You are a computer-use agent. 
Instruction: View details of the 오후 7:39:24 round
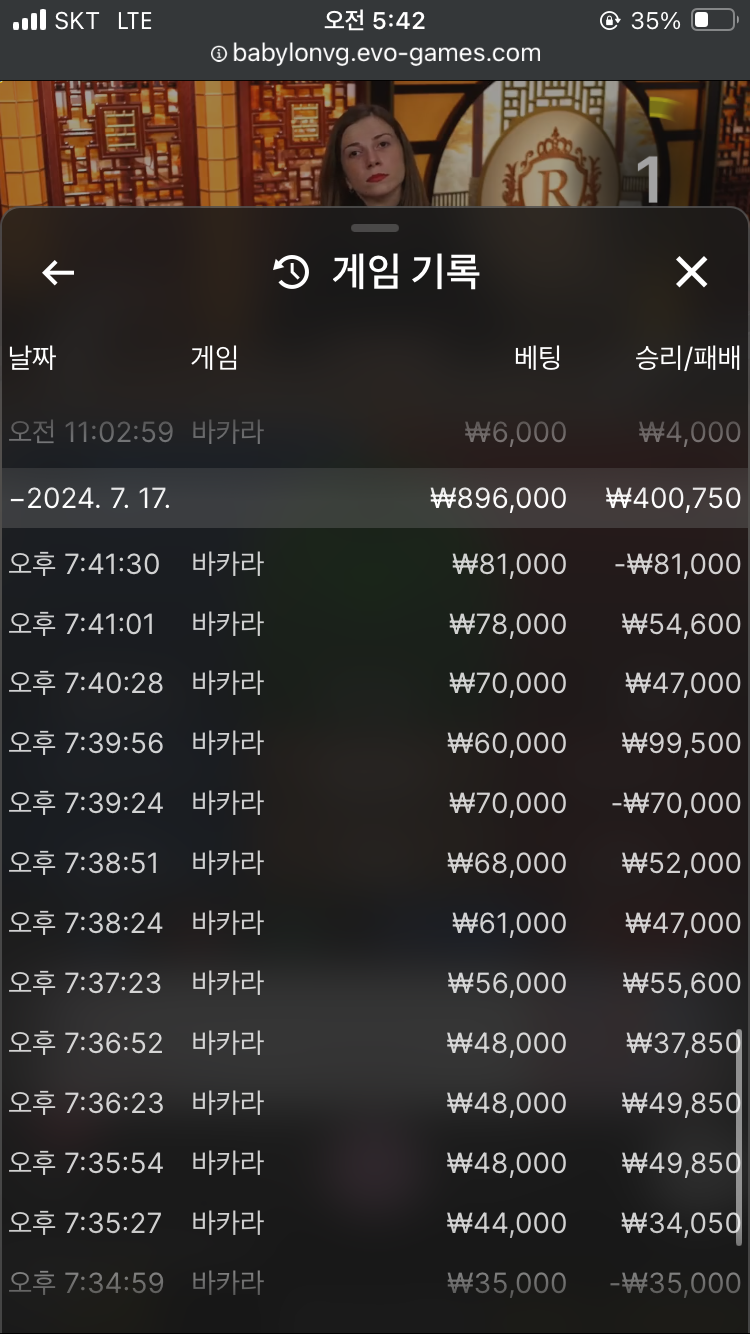pos(375,803)
